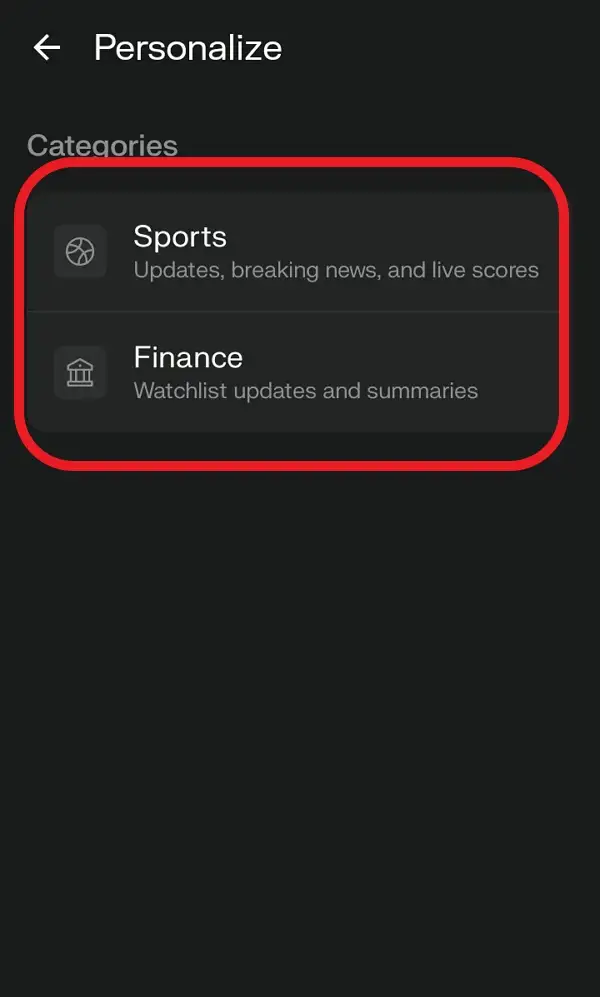600x997 pixels.
Task: Go back from the Personalize screen
Action: 47,48
